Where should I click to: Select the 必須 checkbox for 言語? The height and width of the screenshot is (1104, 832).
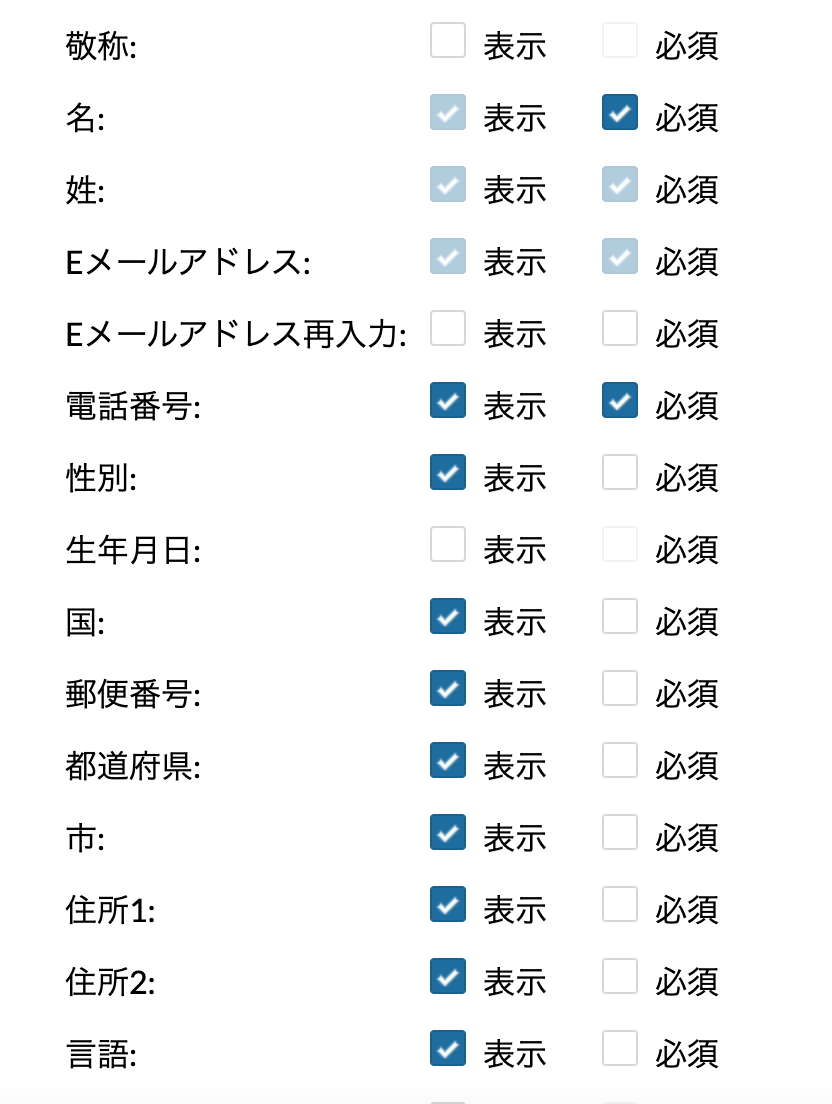pyautogui.click(x=620, y=1049)
